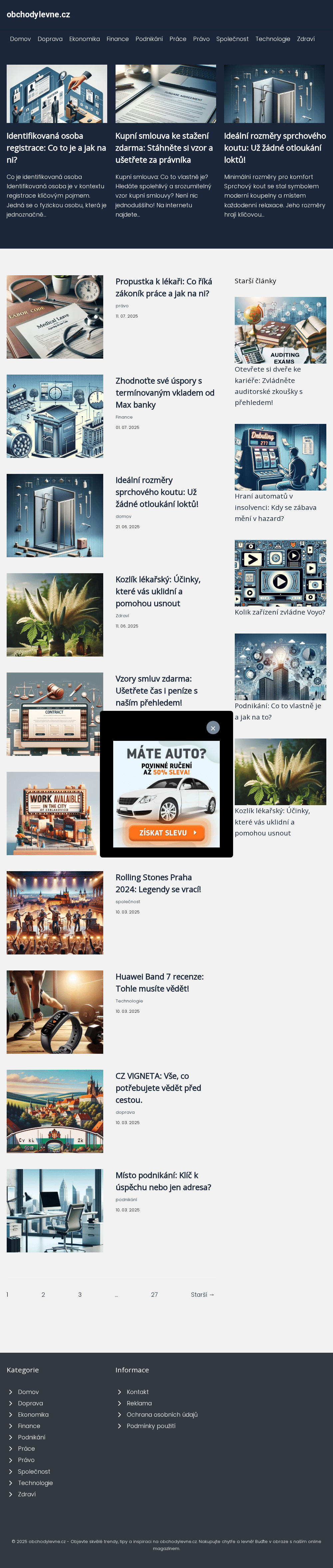Go to page 2 of the articles

click(43, 1295)
